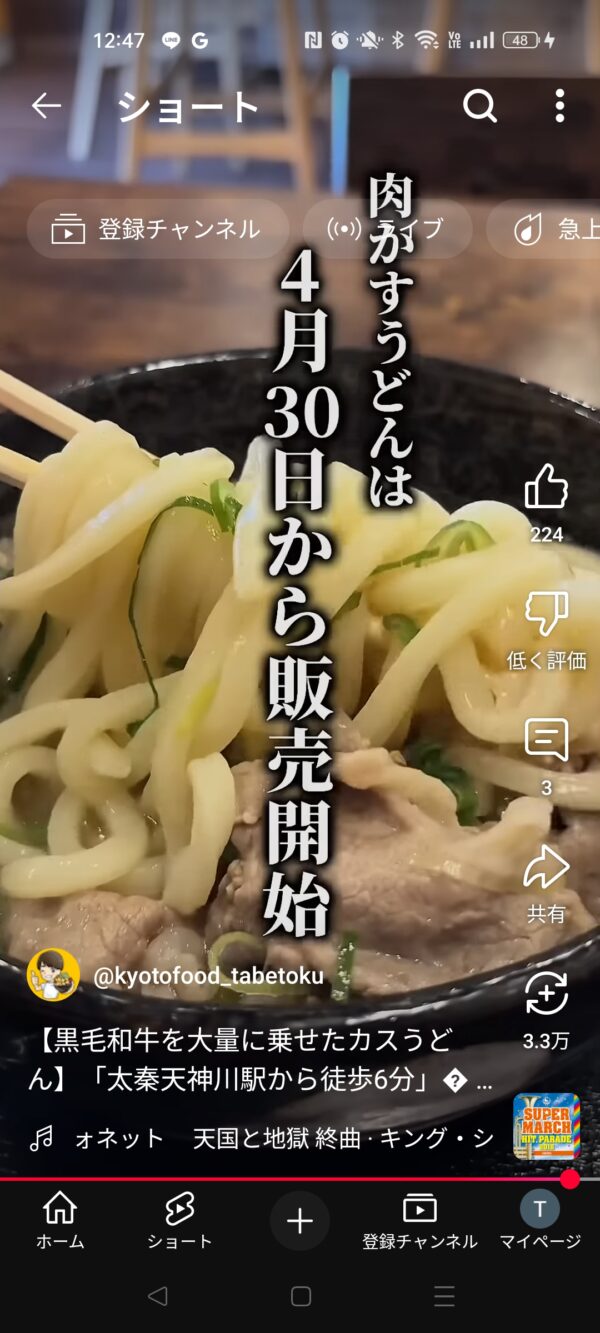Switch to the ホーム tab
The height and width of the screenshot is (1333, 600).
pyautogui.click(x=60, y=1221)
